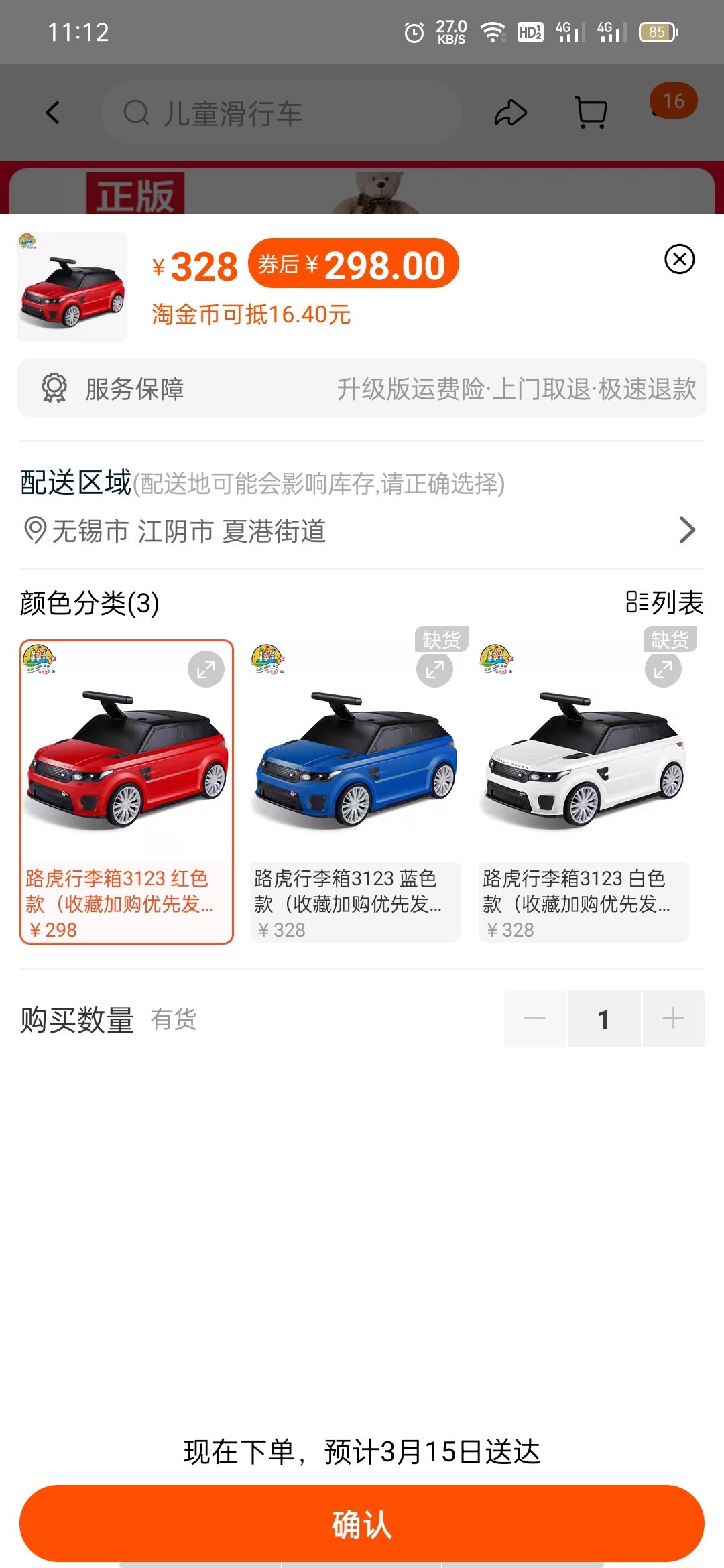Screen dimensions: 724x1568
Task: Select the white 路虎行李箱3123 白色款 option
Action: click(x=583, y=791)
